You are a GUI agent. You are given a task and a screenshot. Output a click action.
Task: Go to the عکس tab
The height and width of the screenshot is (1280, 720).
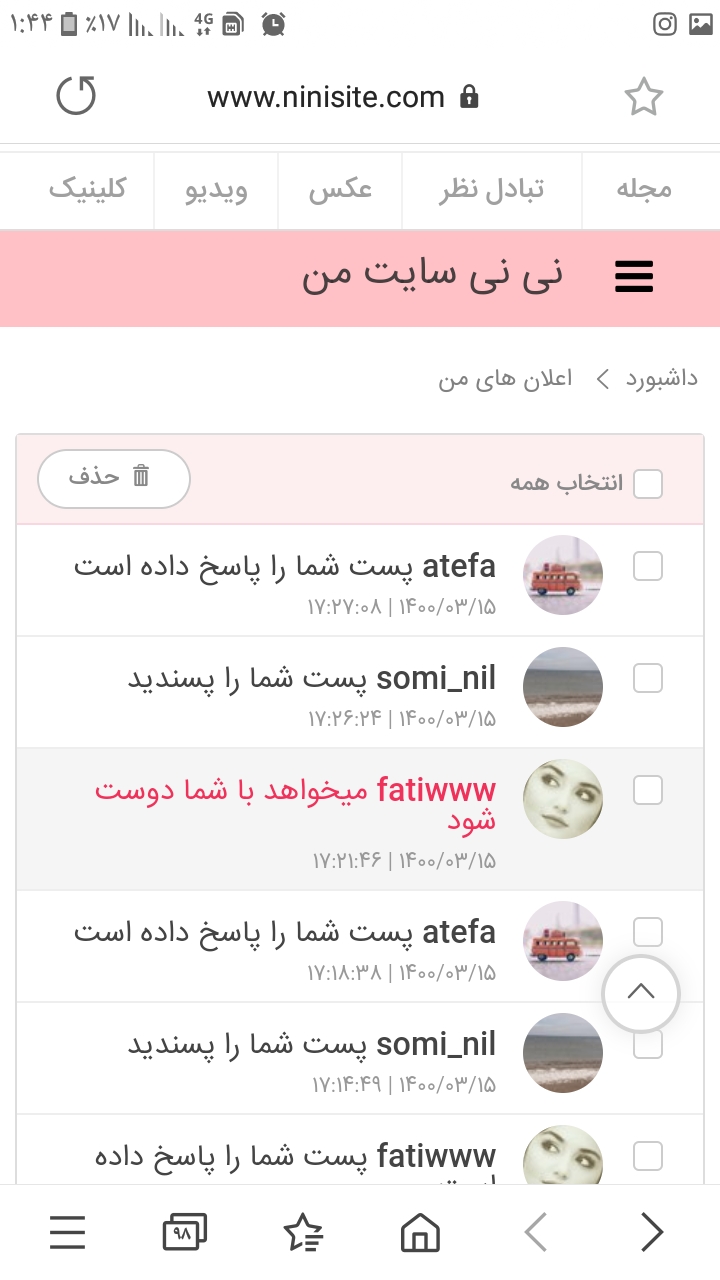340,190
